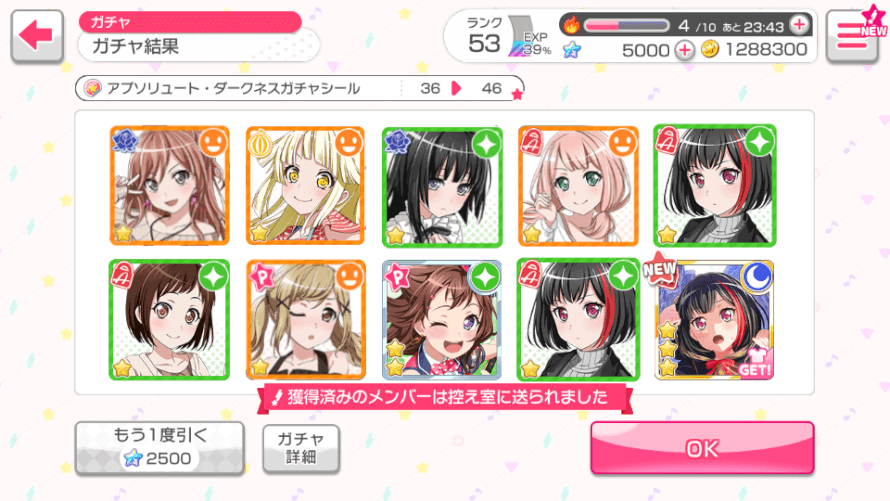
Task: Open the three-star winking brown-haired girl card
Action: 441,320
